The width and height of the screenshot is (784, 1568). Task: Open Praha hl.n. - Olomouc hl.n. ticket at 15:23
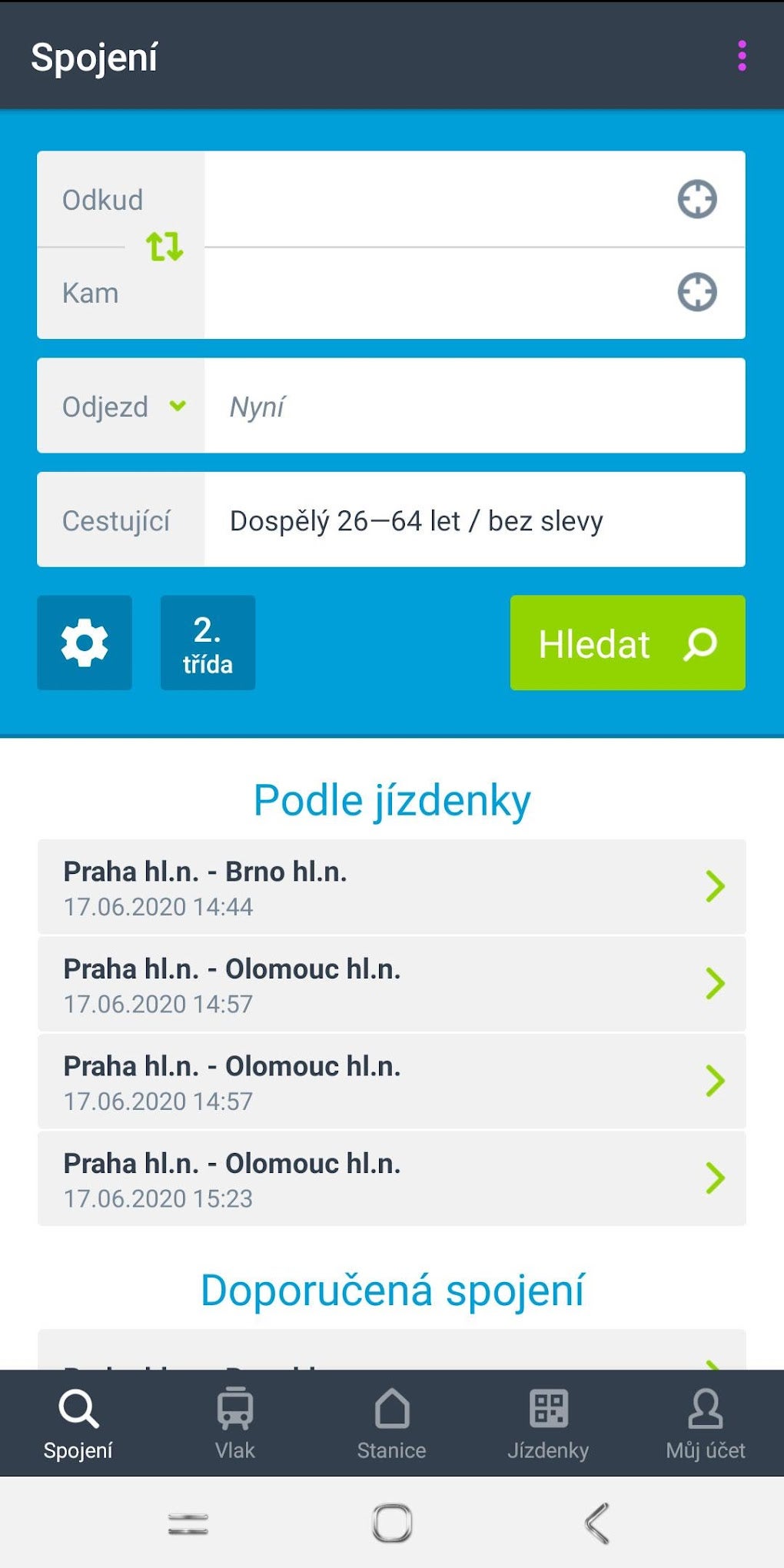(x=391, y=1178)
